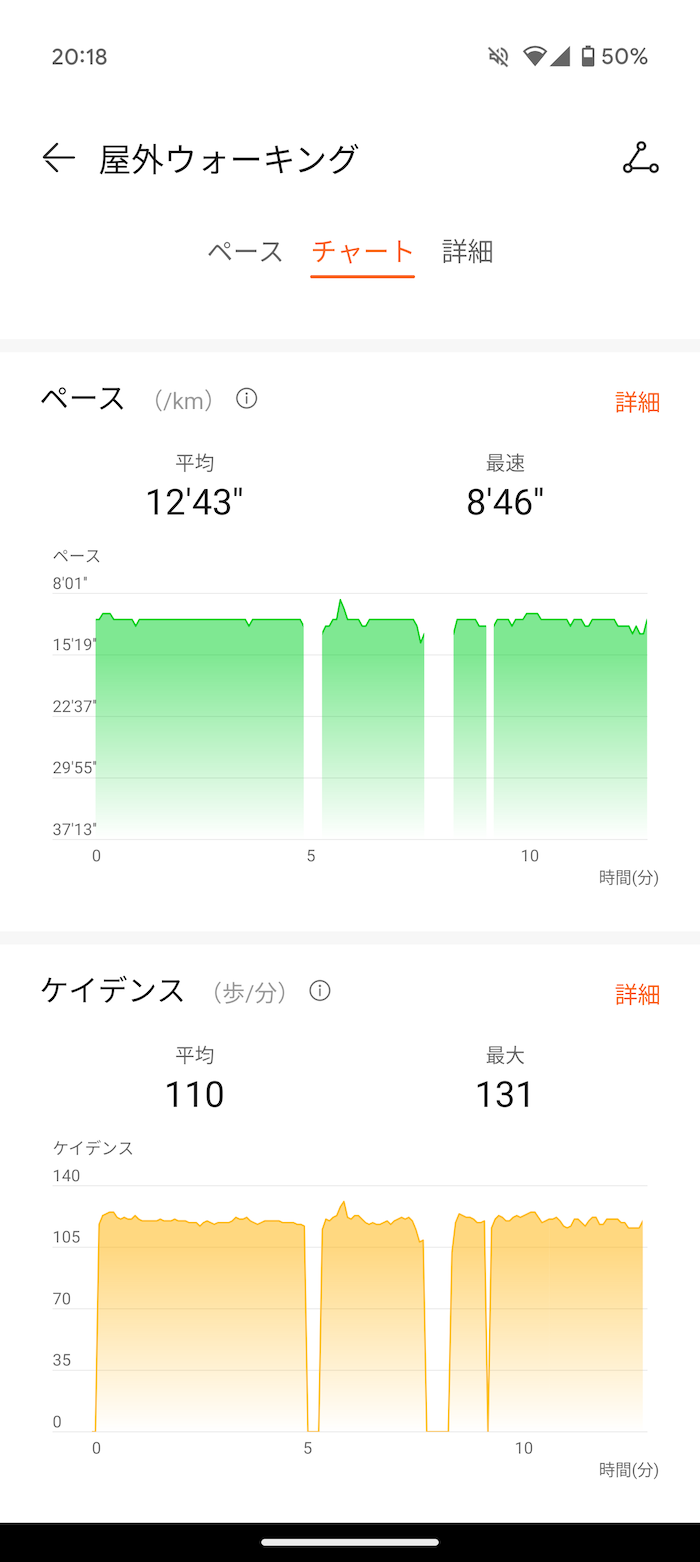Show info about ケイデンス metric
Screen dimensions: 700x1562
(320, 991)
